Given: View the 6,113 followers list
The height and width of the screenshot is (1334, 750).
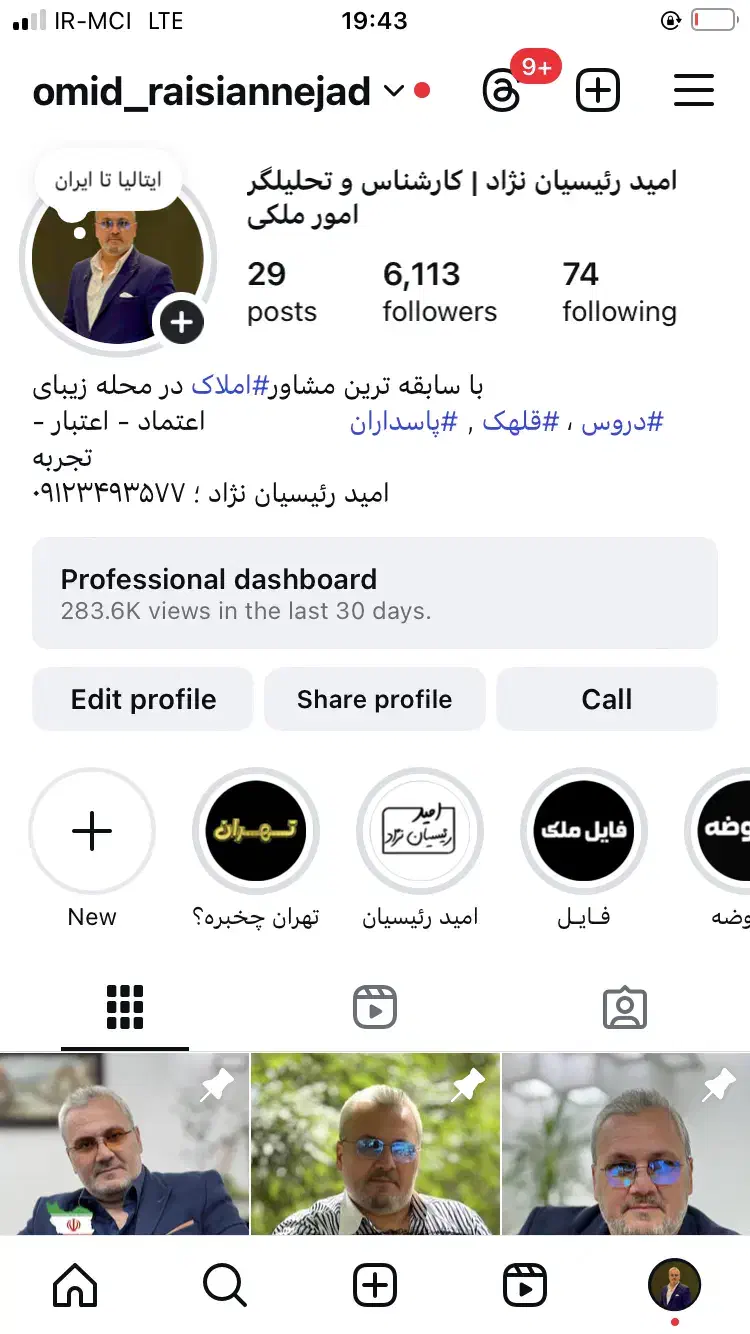Looking at the screenshot, I should [x=439, y=291].
